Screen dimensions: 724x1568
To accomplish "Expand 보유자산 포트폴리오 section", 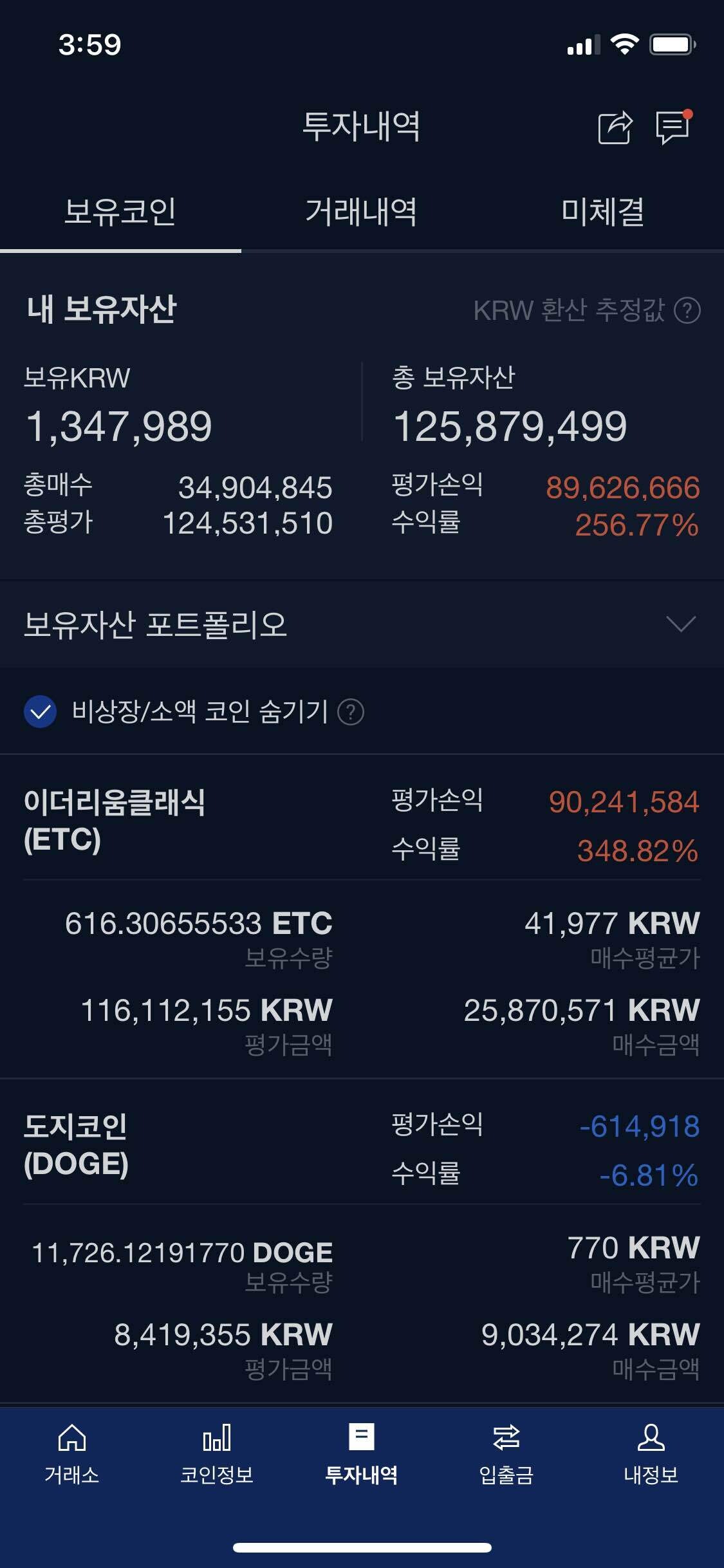I will pos(681,624).
